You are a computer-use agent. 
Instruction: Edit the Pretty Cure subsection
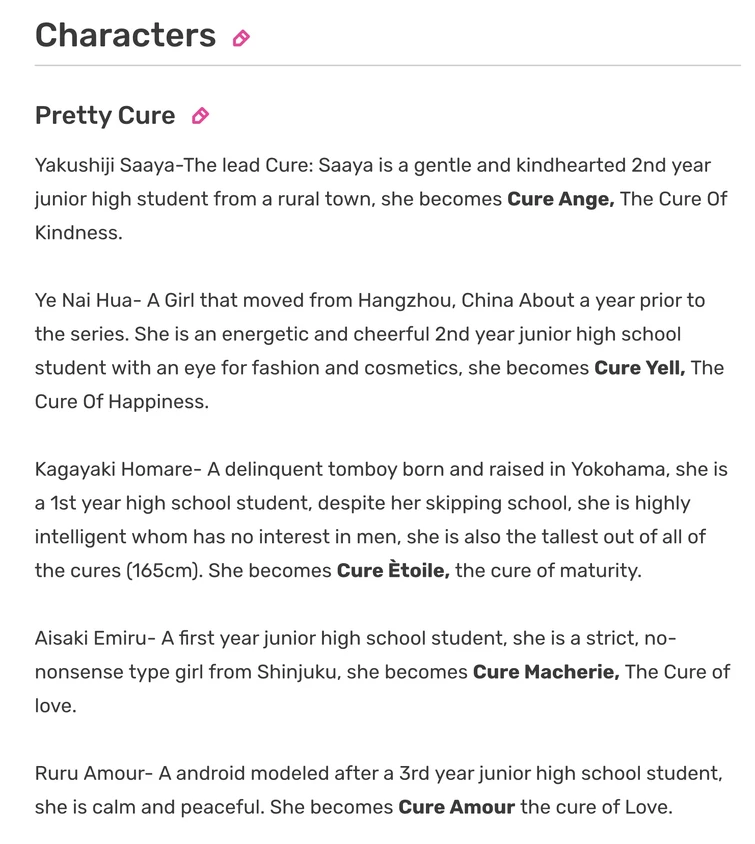coord(200,116)
